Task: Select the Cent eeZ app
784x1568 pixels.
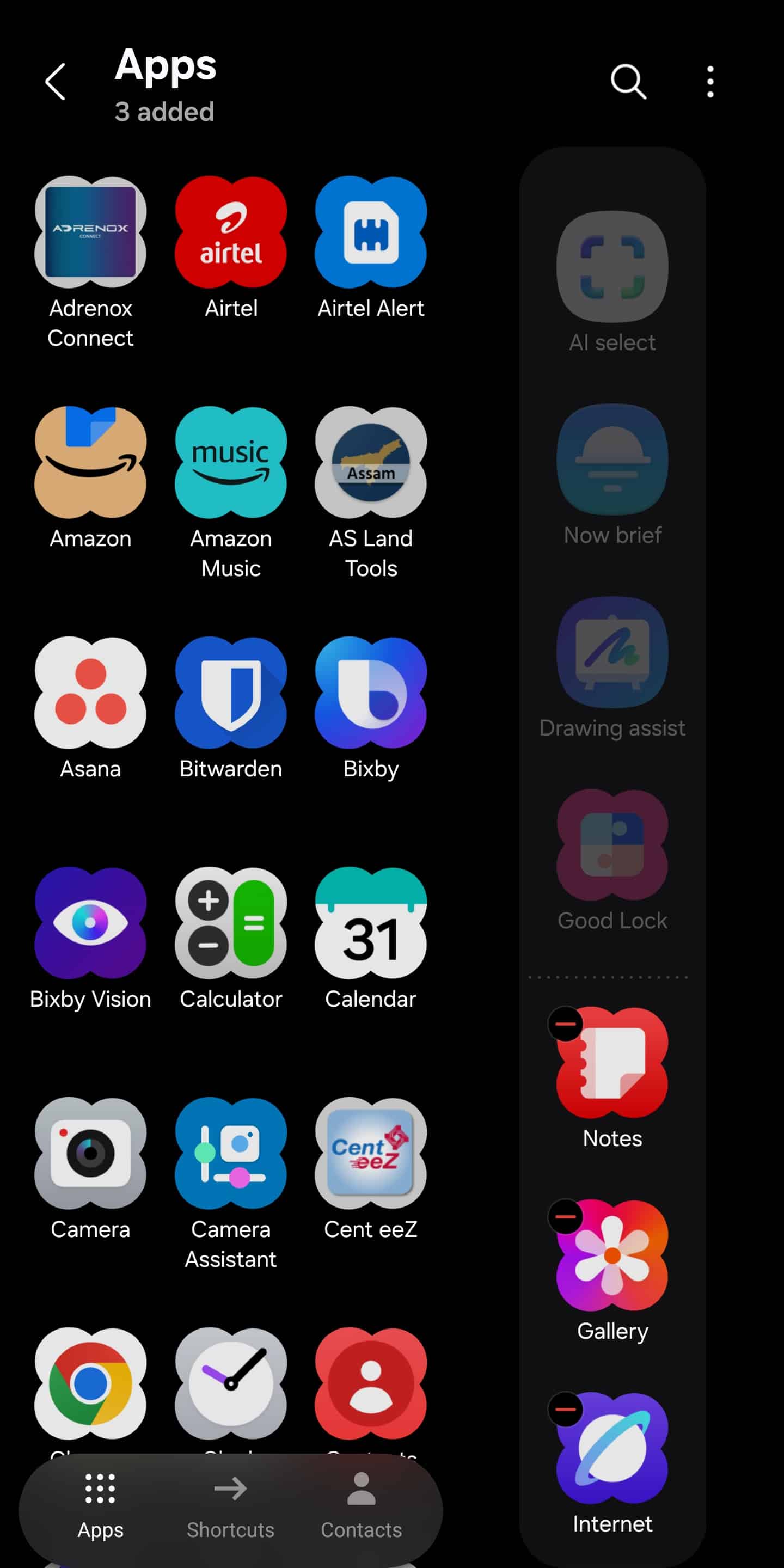Action: tap(371, 1153)
